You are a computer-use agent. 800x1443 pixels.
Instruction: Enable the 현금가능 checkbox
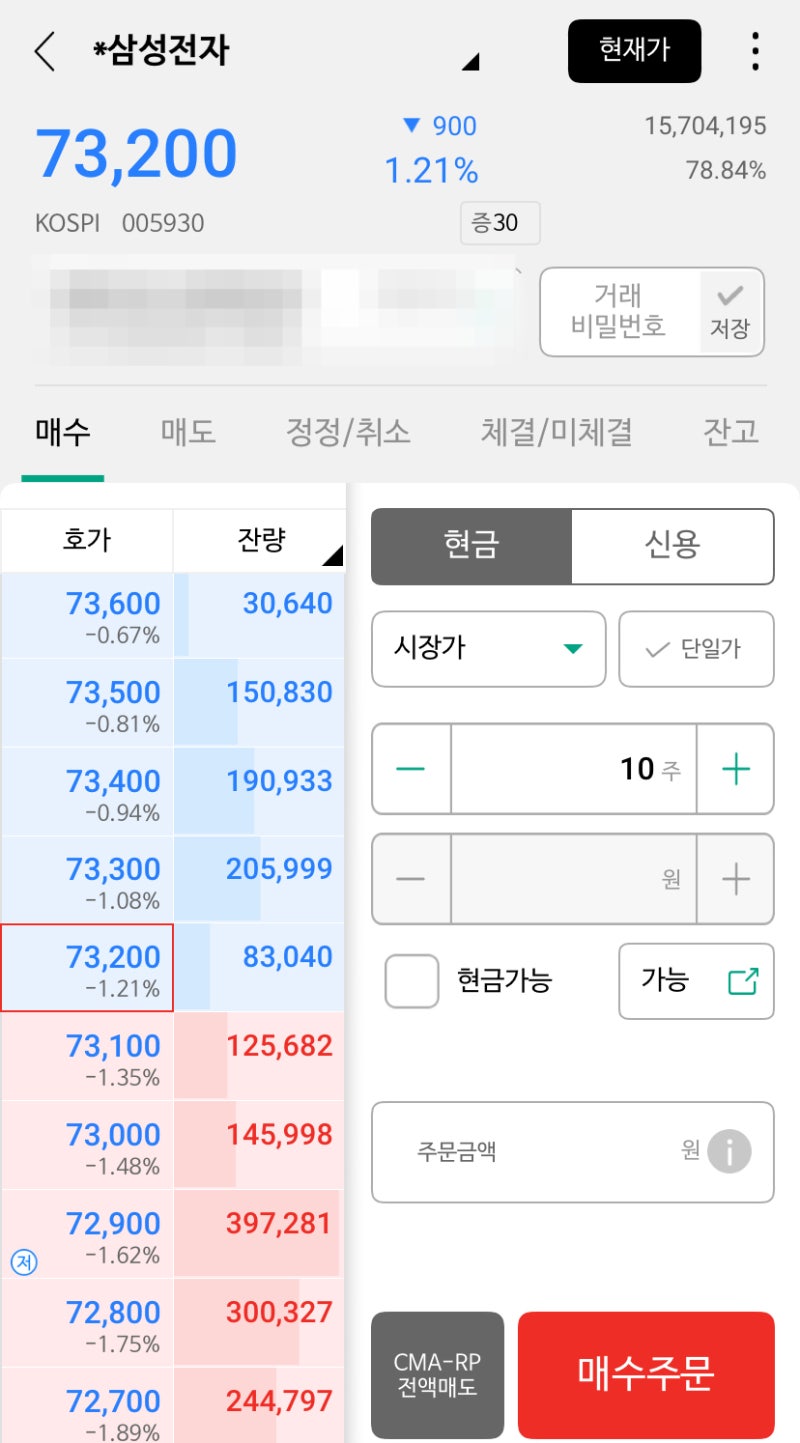[410, 982]
